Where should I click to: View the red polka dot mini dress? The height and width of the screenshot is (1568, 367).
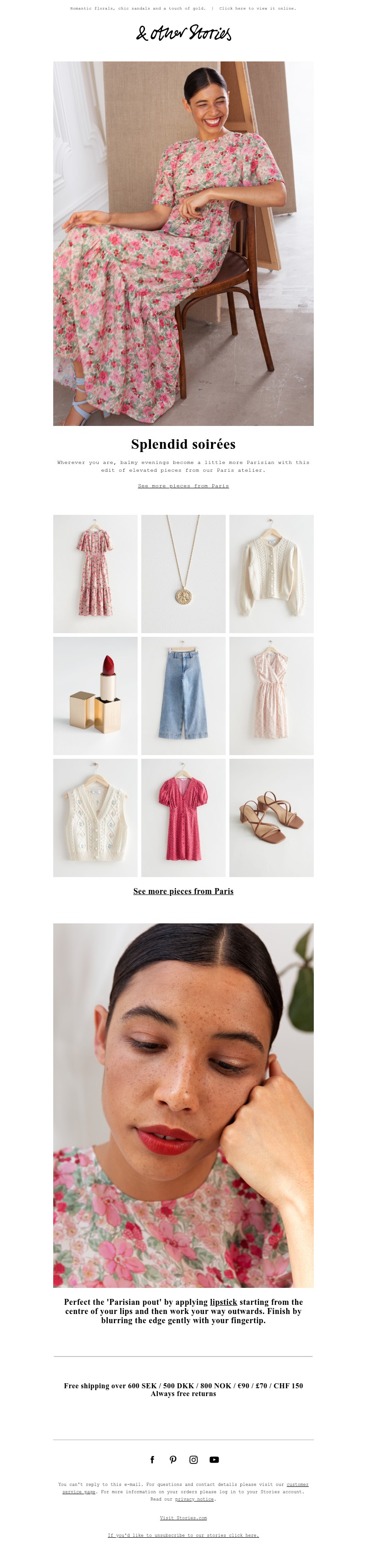point(183,817)
